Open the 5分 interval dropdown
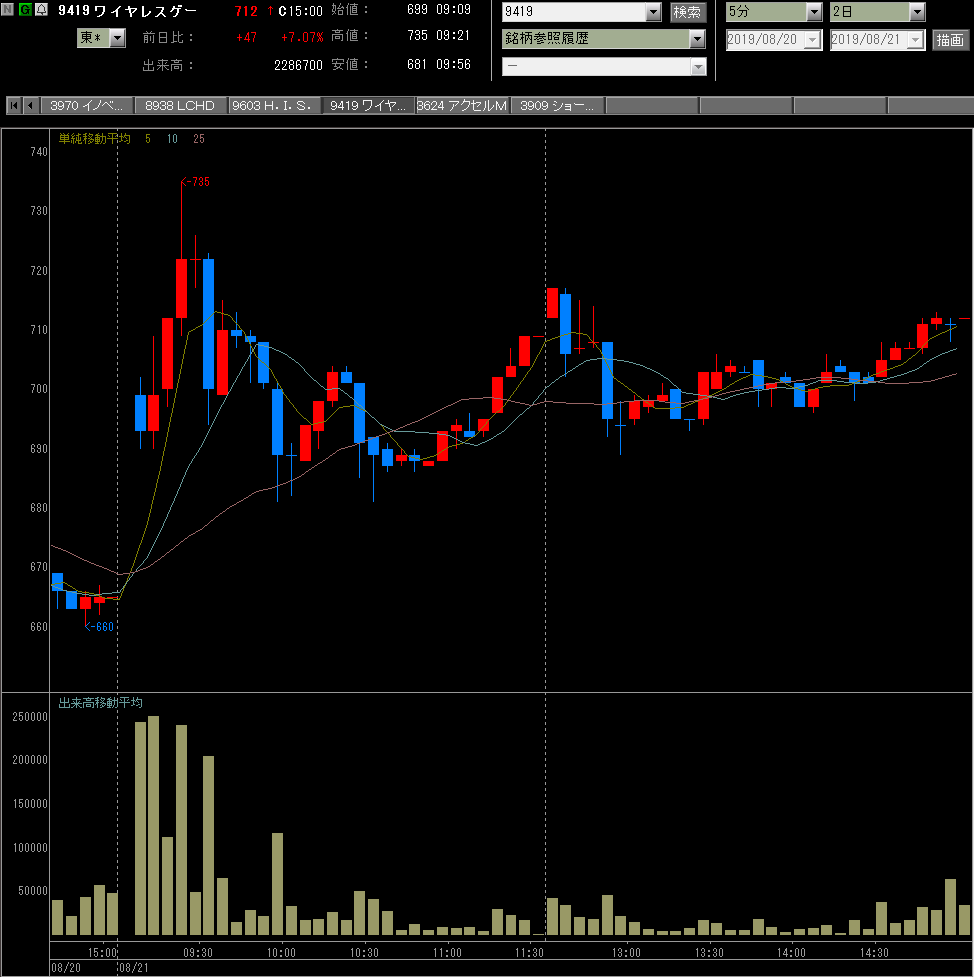 point(814,11)
